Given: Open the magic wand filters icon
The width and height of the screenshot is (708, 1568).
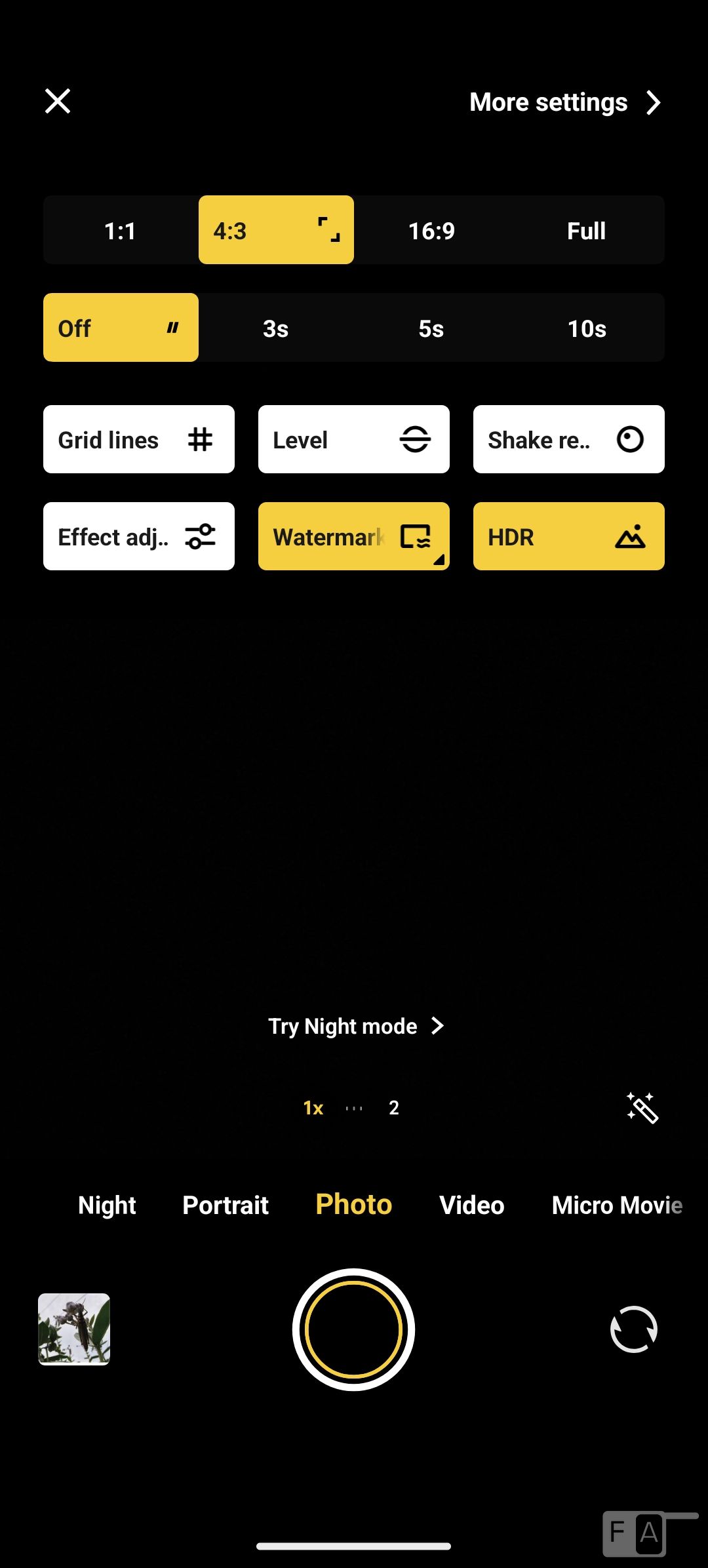Looking at the screenshot, I should (x=642, y=1108).
